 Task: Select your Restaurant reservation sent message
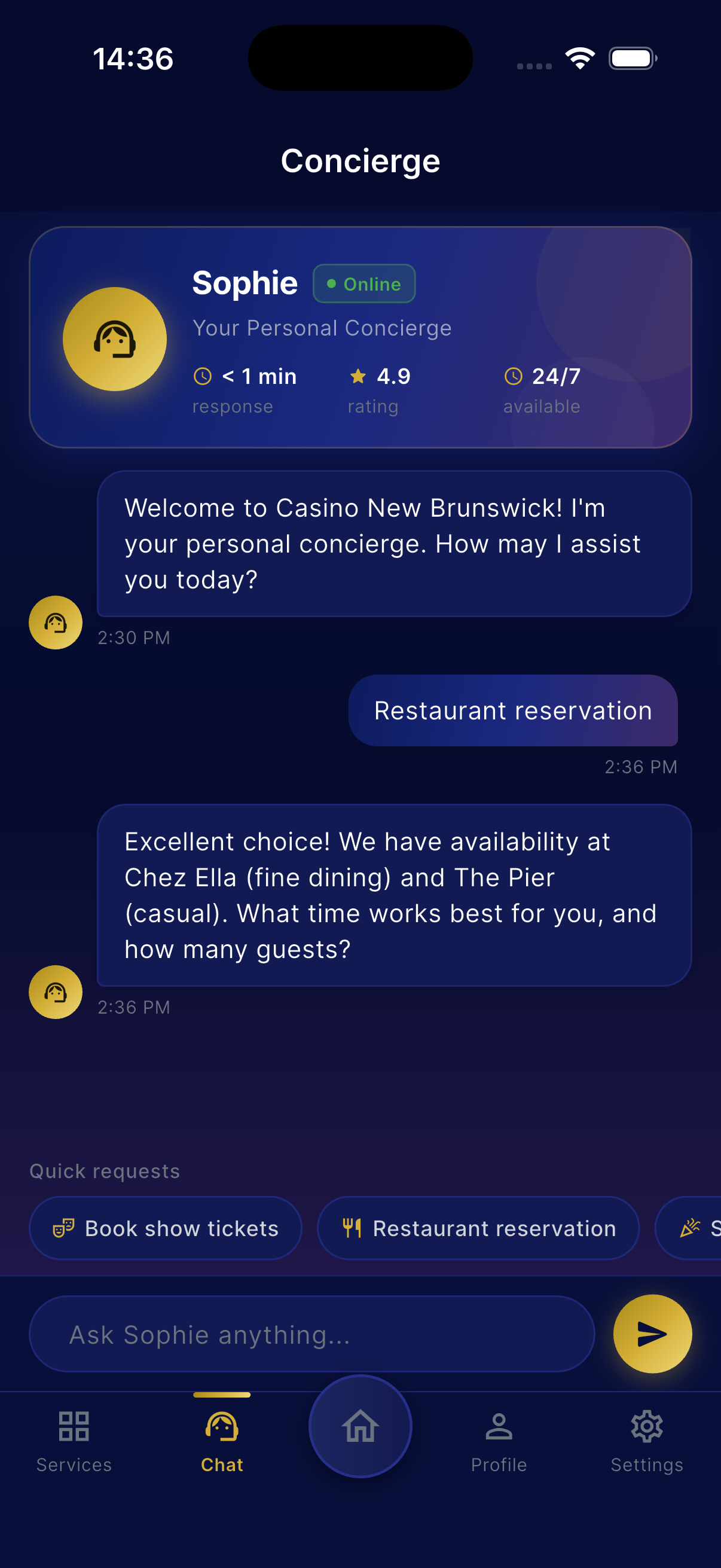coord(512,710)
